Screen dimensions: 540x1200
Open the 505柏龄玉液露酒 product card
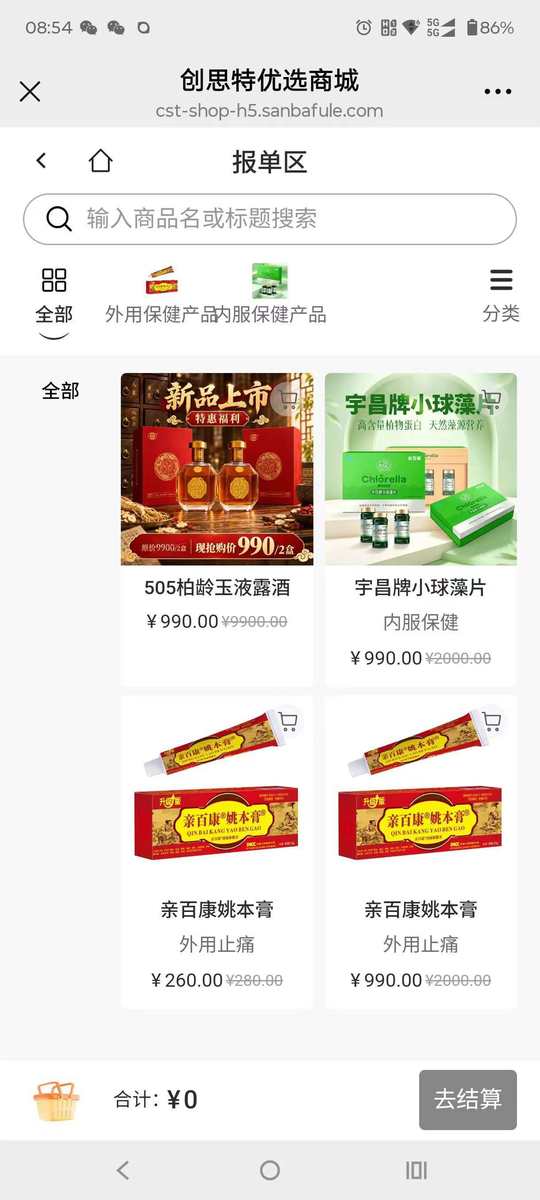(x=217, y=508)
